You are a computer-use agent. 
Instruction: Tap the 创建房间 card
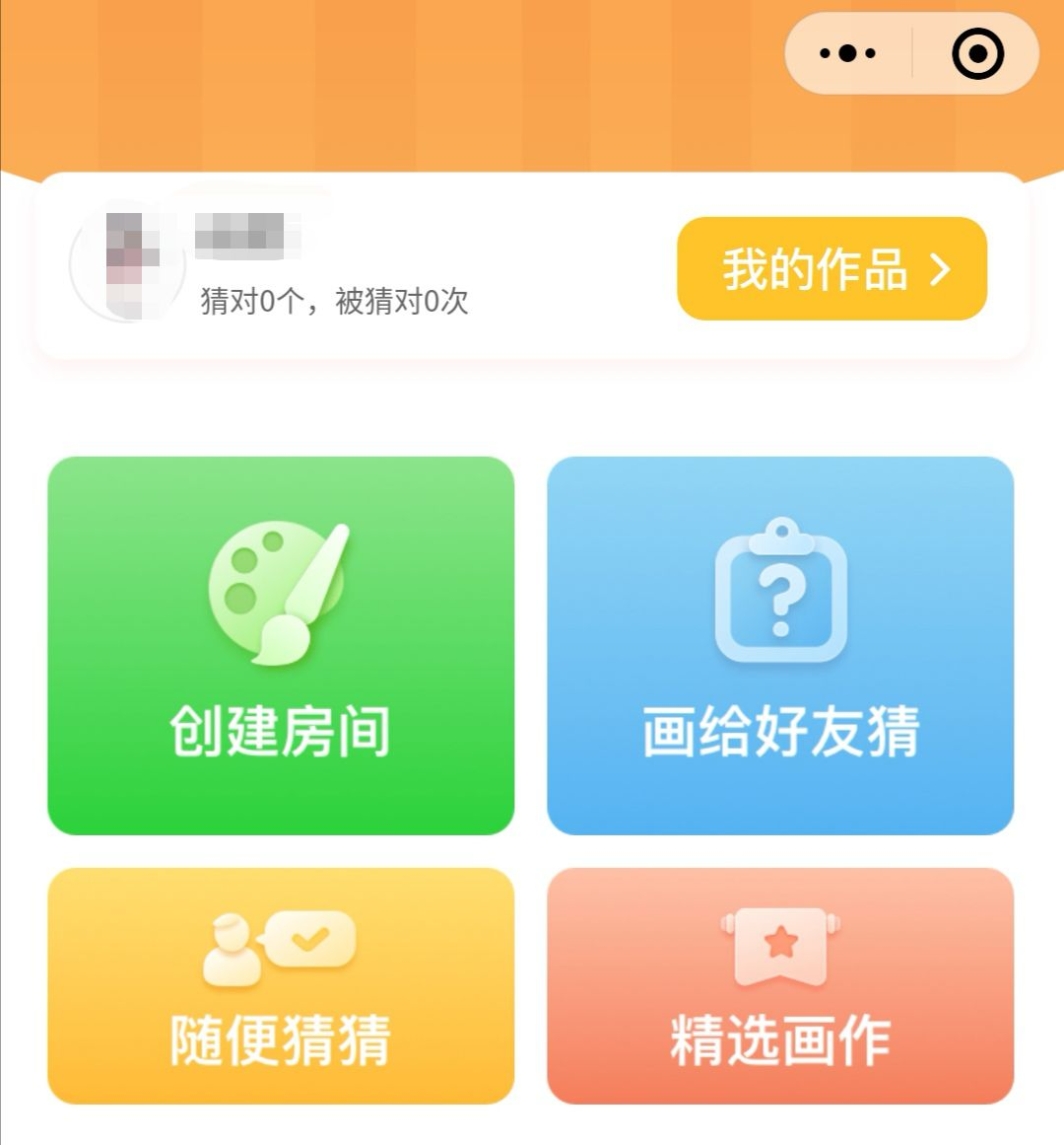click(281, 645)
